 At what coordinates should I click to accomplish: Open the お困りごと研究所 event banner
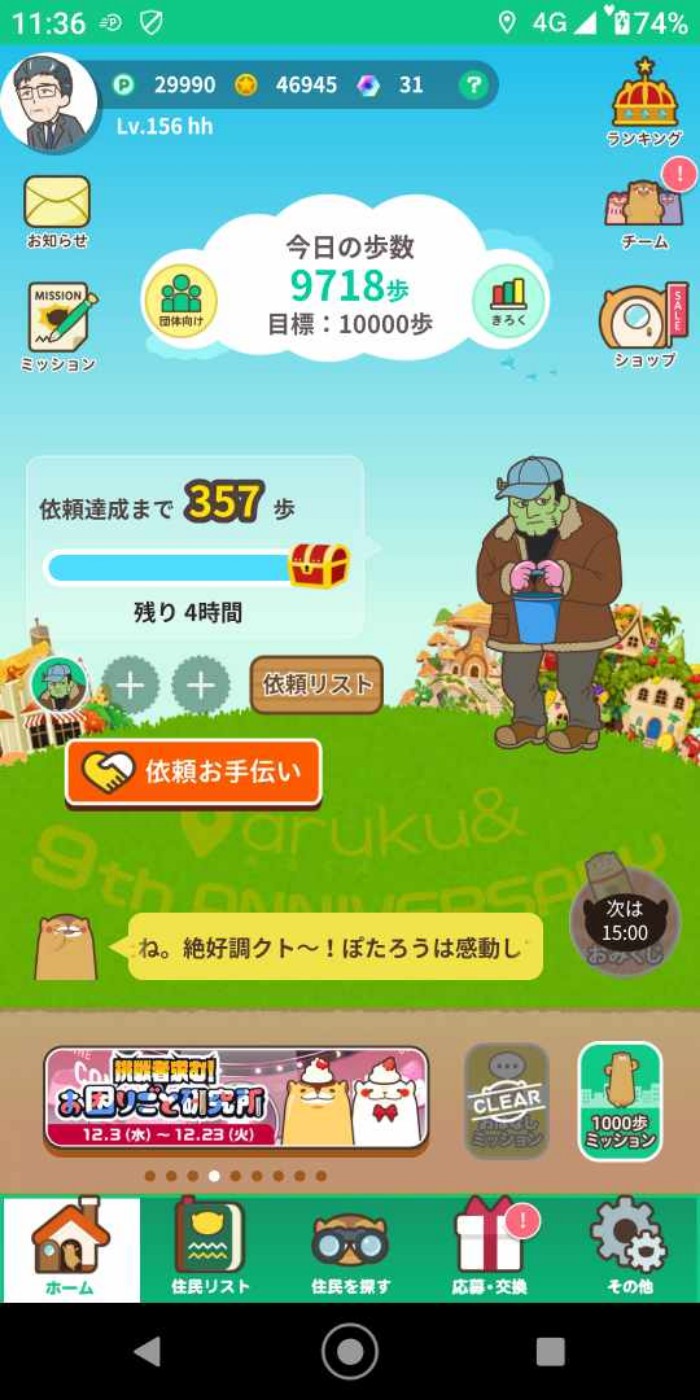coord(236,1097)
